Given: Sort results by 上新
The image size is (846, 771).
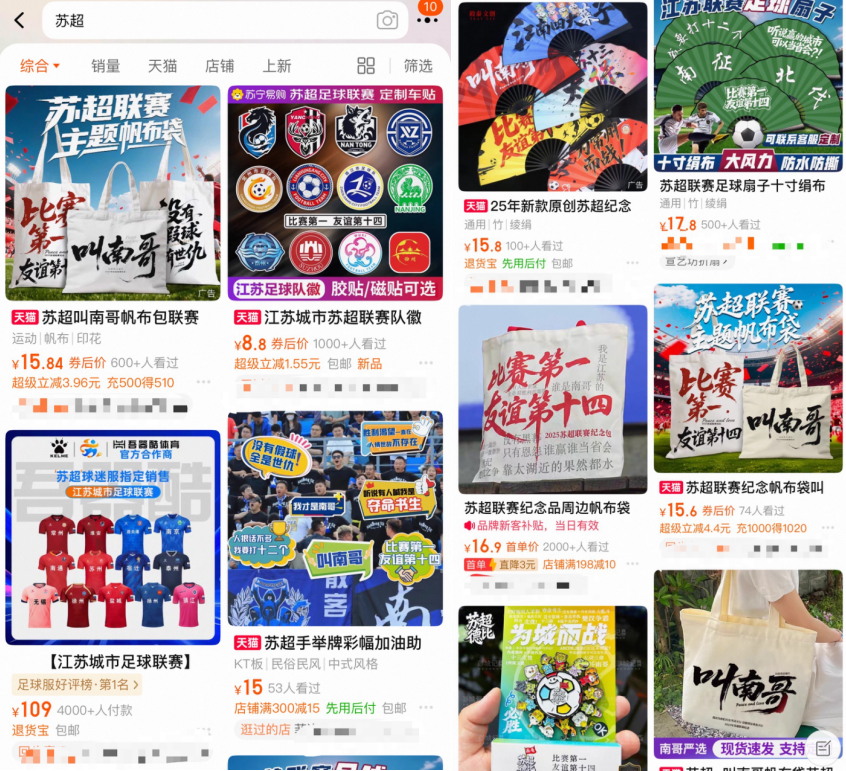Looking at the screenshot, I should (x=276, y=66).
